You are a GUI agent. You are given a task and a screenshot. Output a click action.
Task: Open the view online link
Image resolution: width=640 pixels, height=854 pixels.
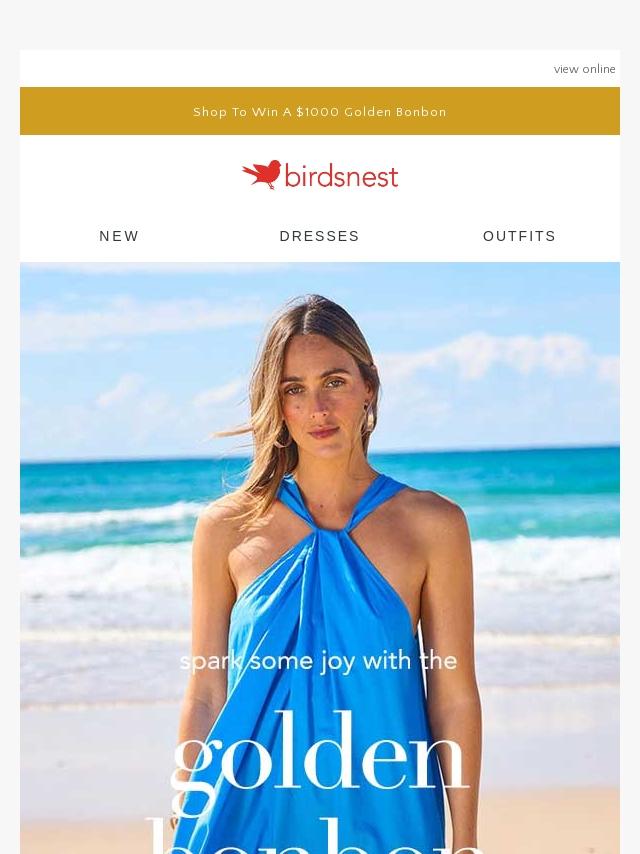click(x=584, y=69)
